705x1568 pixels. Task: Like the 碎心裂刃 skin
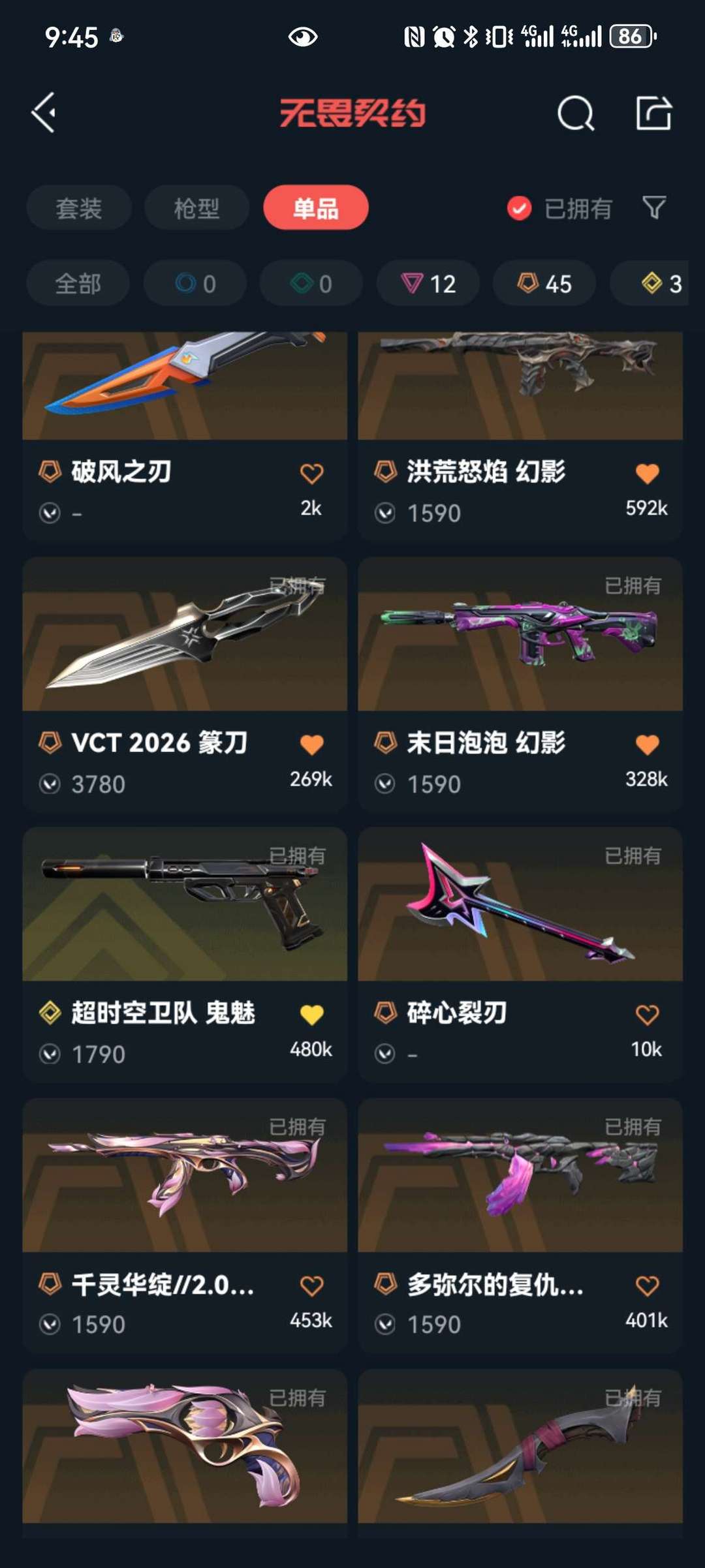click(647, 1015)
